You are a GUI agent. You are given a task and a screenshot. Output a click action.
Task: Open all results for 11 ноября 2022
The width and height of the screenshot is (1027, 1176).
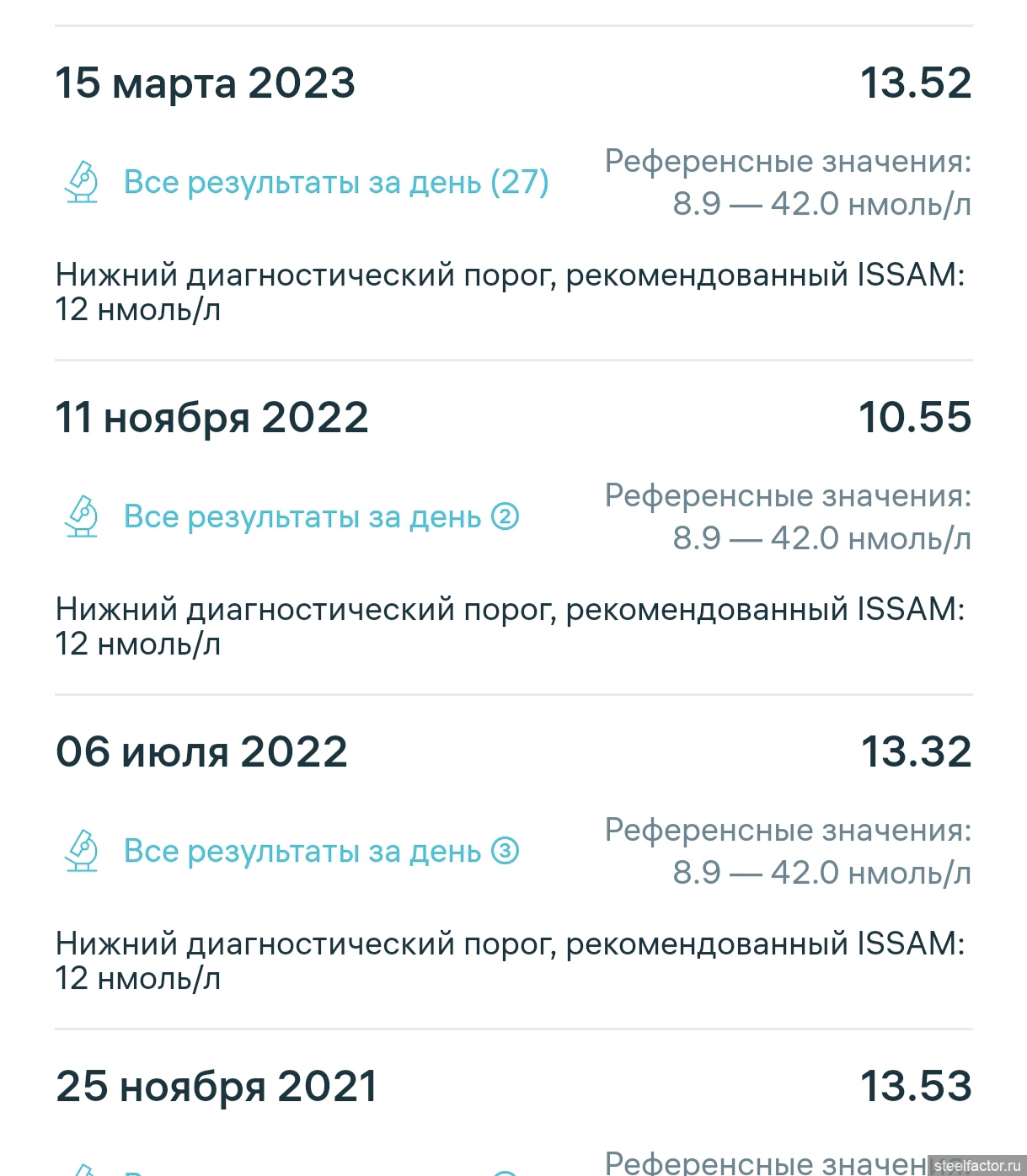pyautogui.click(x=320, y=516)
